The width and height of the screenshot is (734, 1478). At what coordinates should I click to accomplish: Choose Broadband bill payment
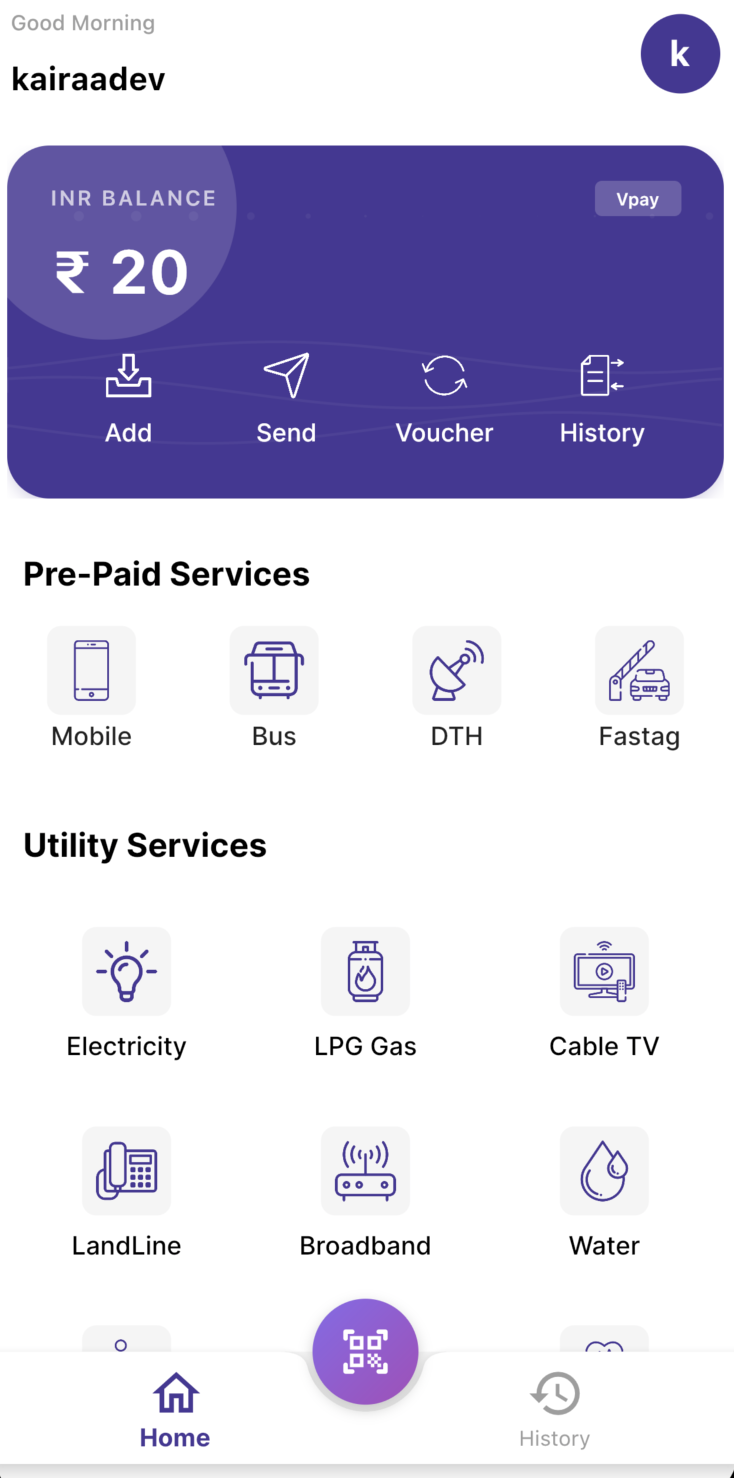(x=365, y=1192)
